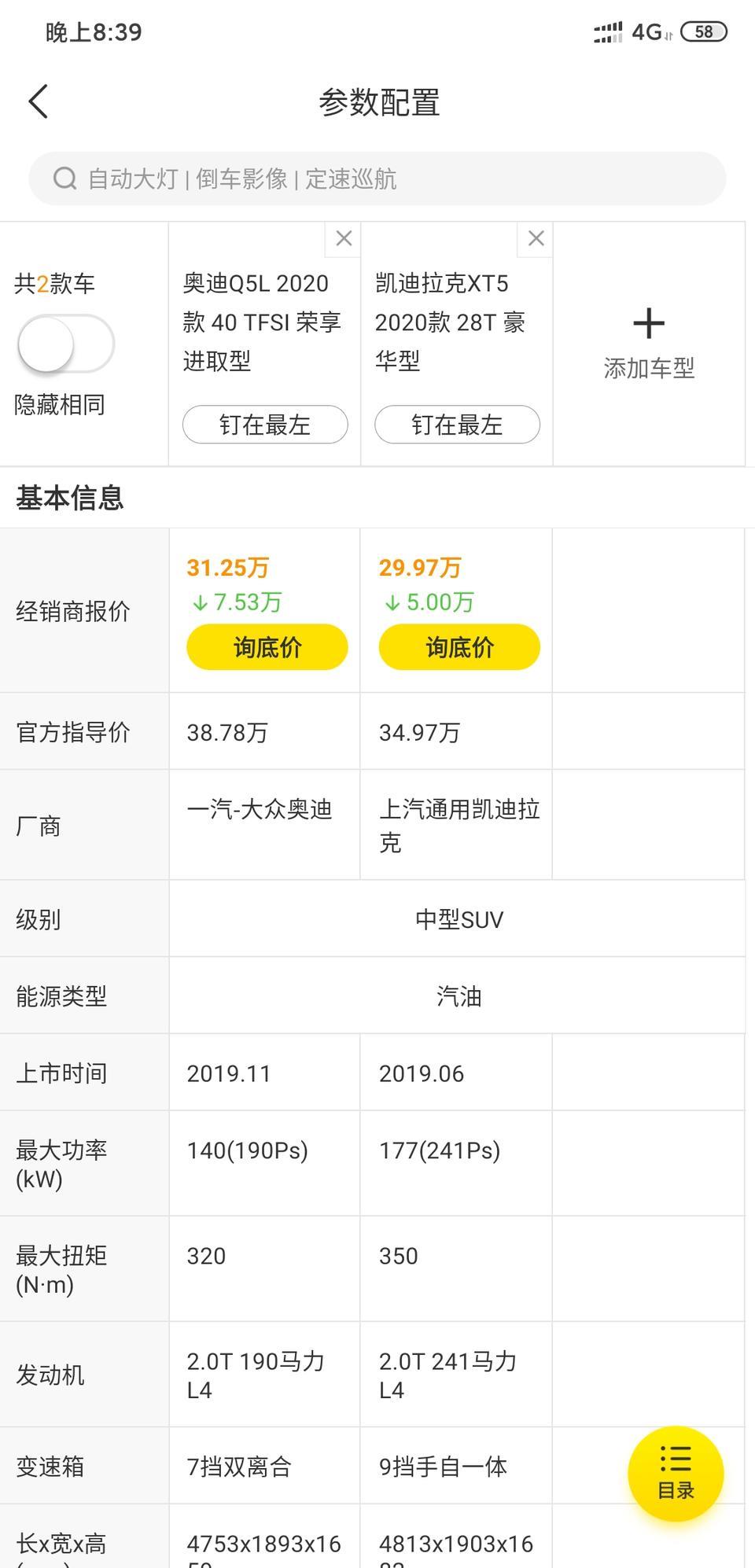This screenshot has width=755, height=1568.
Task: Remove 奥迪Q5L from the comparison
Action: point(344,239)
